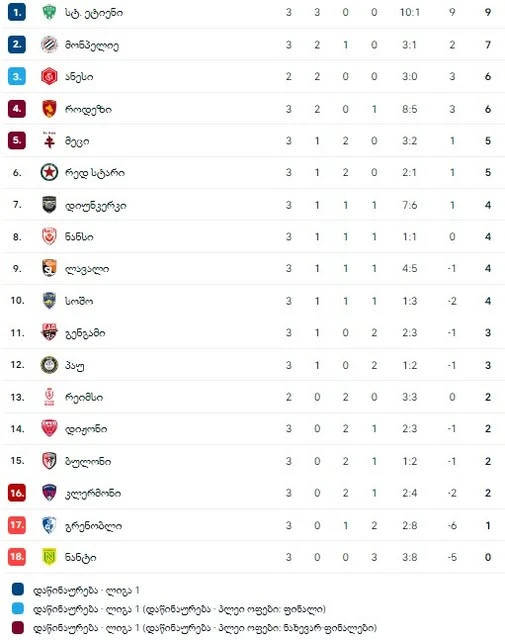The width and height of the screenshot is (505, 640).
Task: Tap the მეცი team row
Action: pos(252,141)
